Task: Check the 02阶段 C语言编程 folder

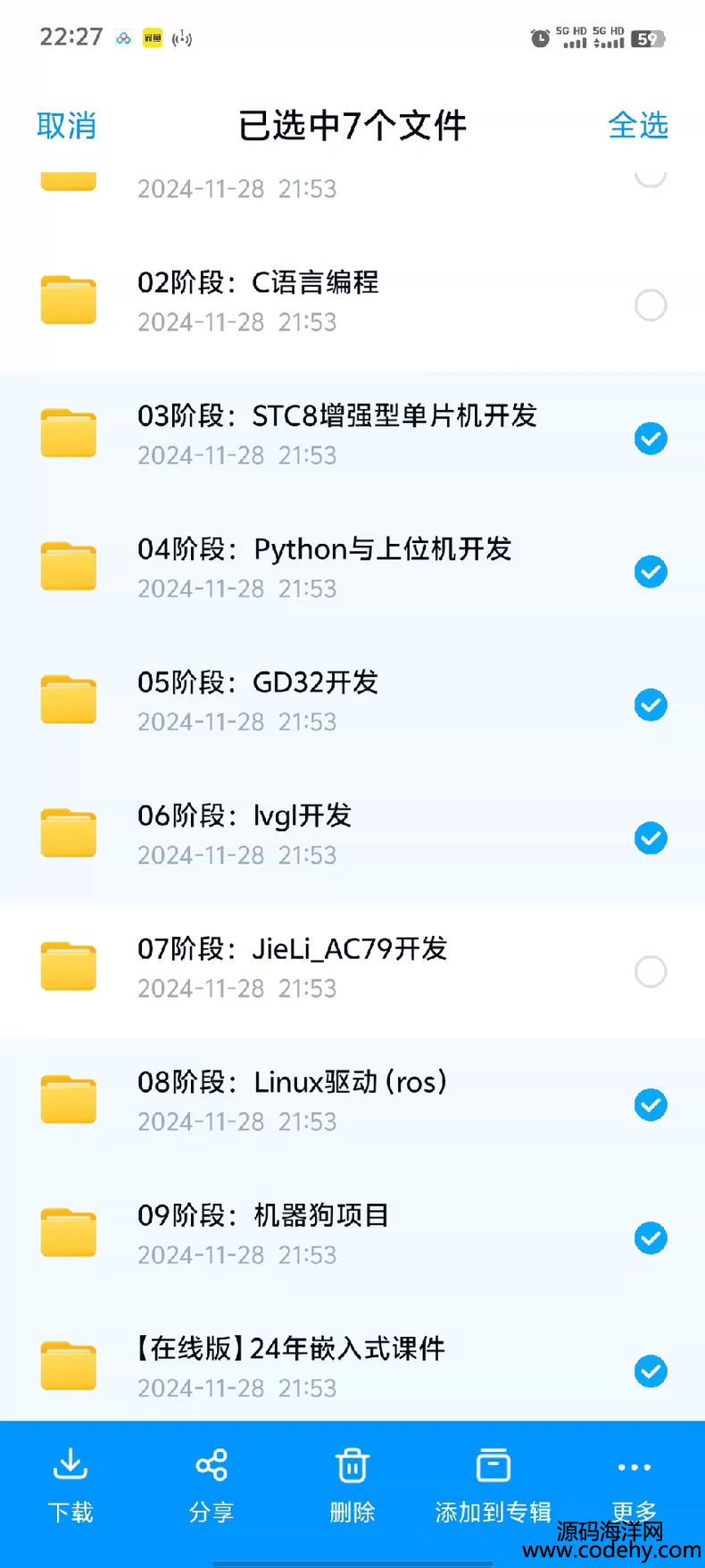Action: (x=651, y=305)
